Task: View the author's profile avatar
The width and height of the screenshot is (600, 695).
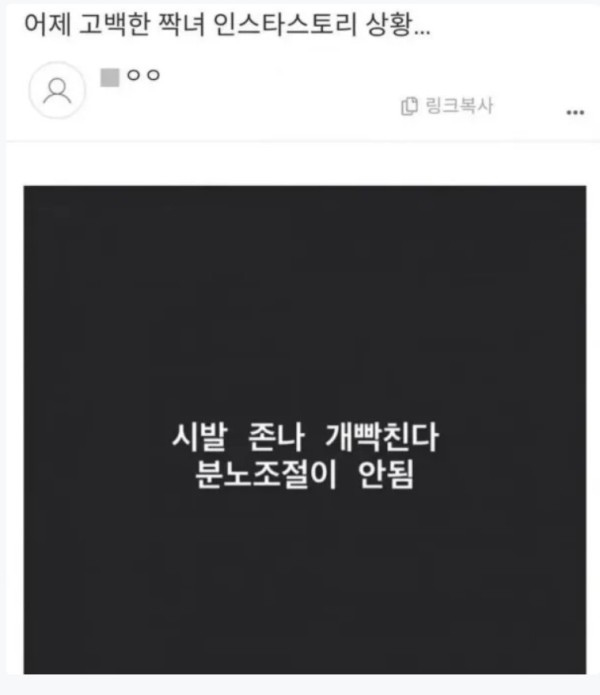Action: (60, 91)
